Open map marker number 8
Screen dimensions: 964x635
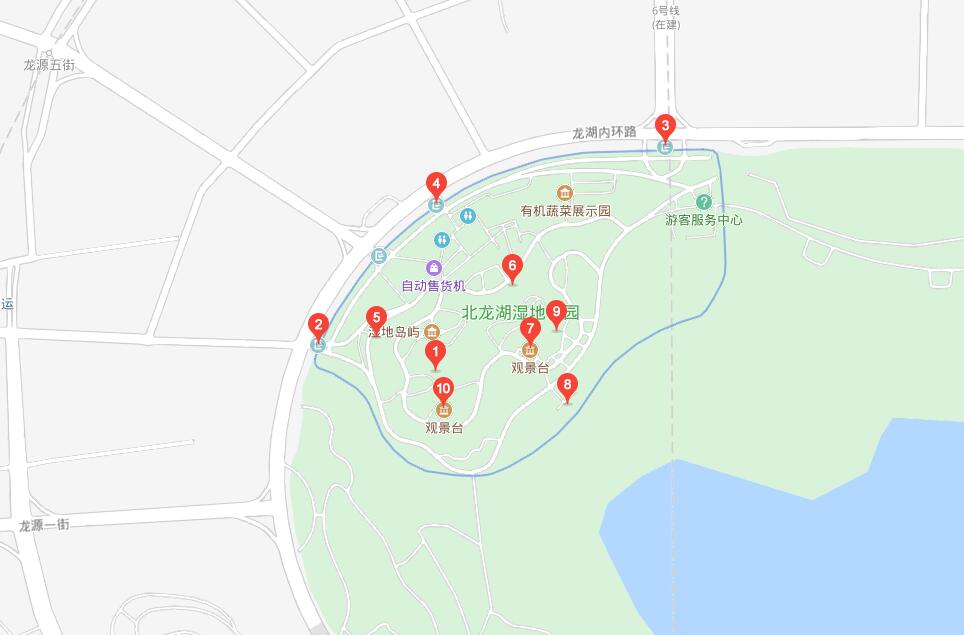[x=567, y=385]
